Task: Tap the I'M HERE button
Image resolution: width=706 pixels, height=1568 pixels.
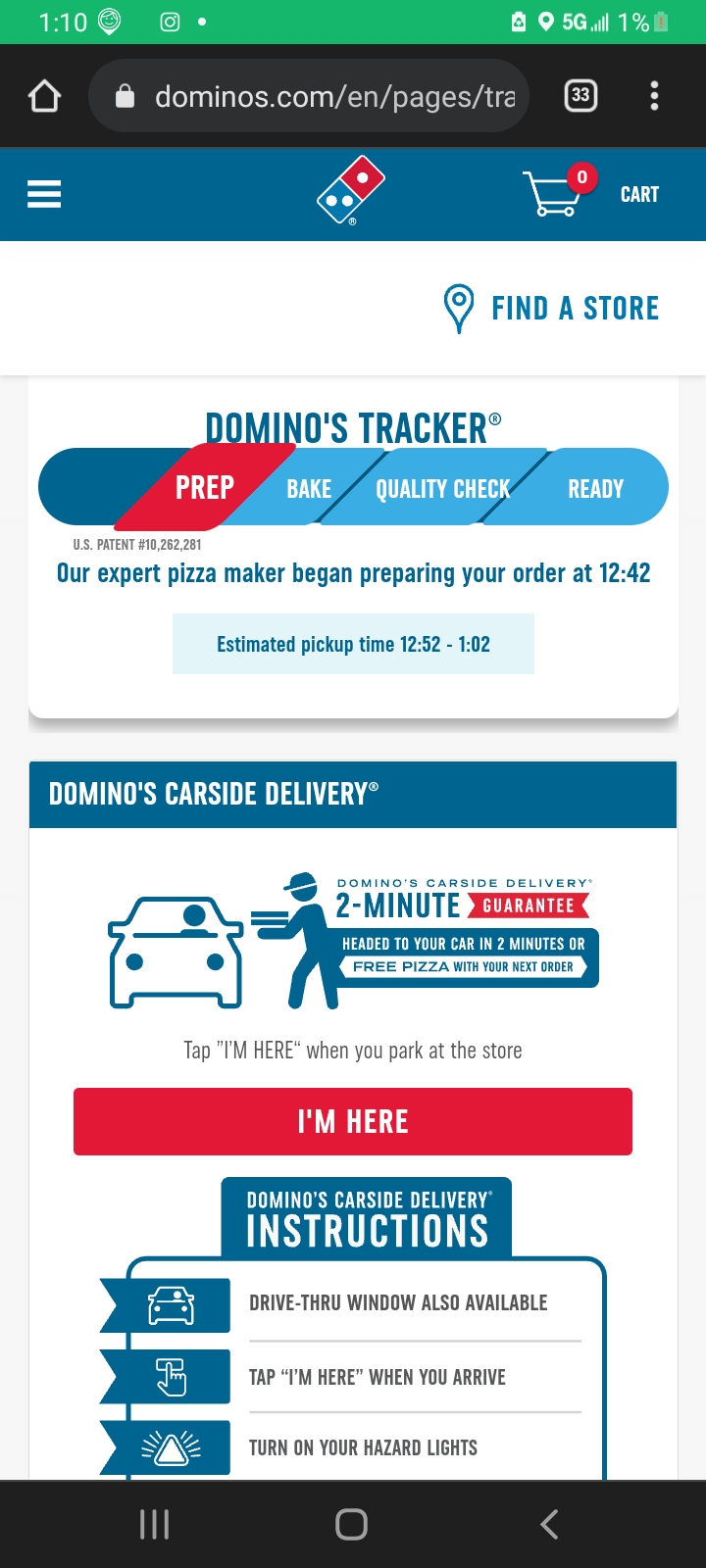Action: [x=353, y=1121]
